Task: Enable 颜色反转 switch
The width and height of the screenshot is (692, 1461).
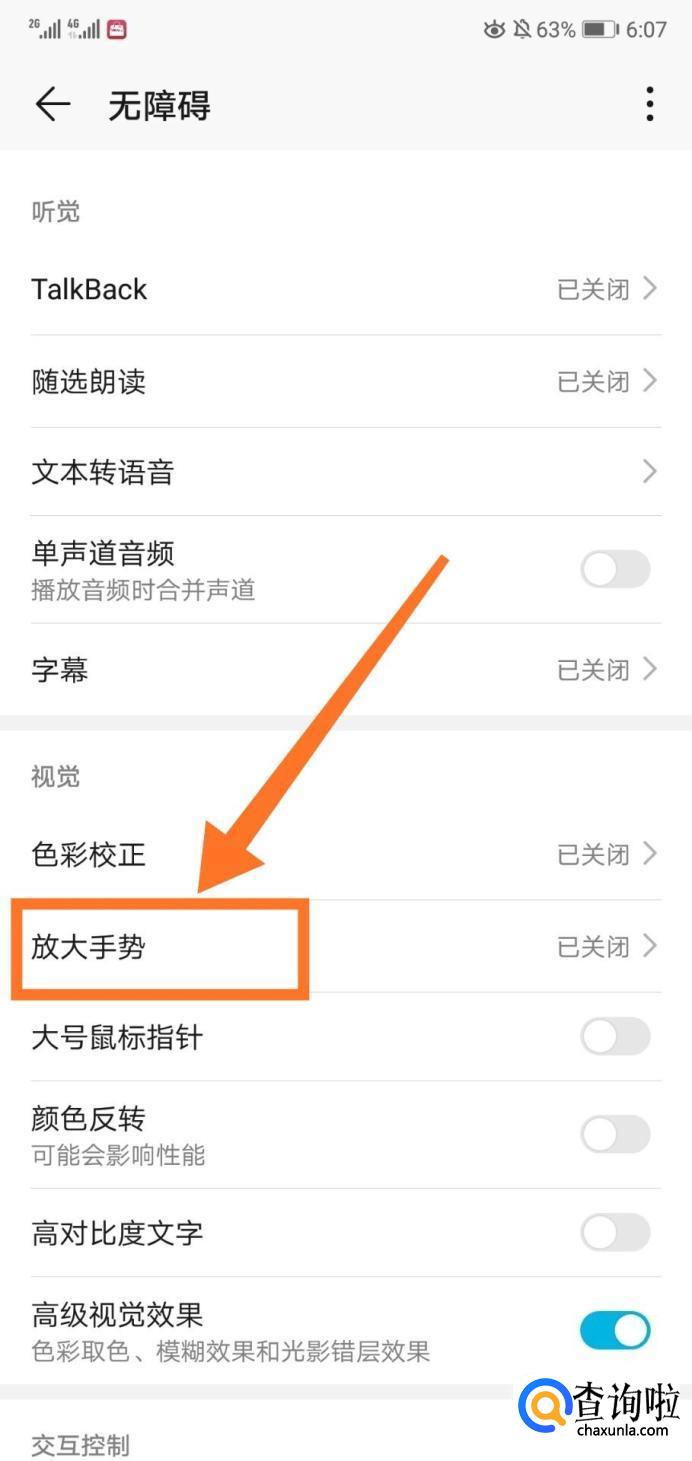Action: point(615,1134)
